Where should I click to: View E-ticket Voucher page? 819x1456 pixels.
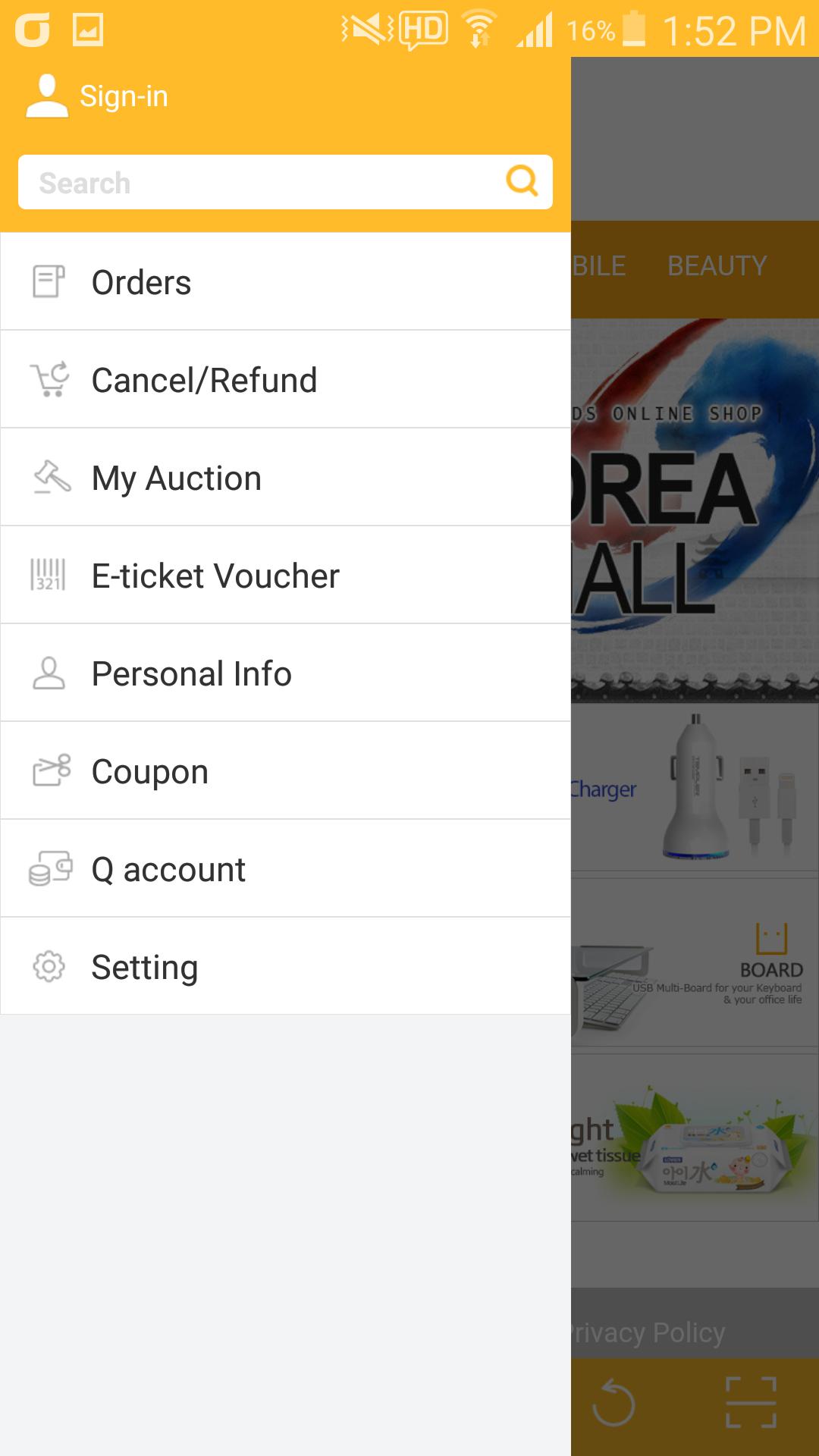click(x=285, y=576)
